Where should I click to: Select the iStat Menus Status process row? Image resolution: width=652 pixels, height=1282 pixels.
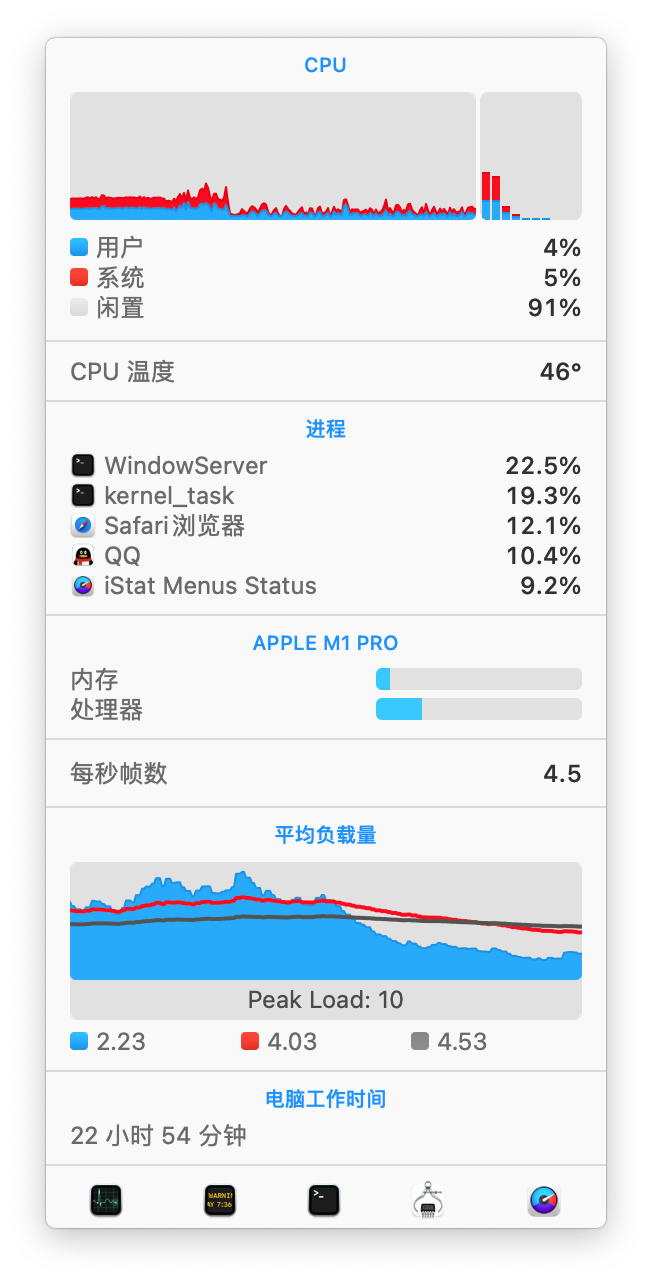coord(325,586)
